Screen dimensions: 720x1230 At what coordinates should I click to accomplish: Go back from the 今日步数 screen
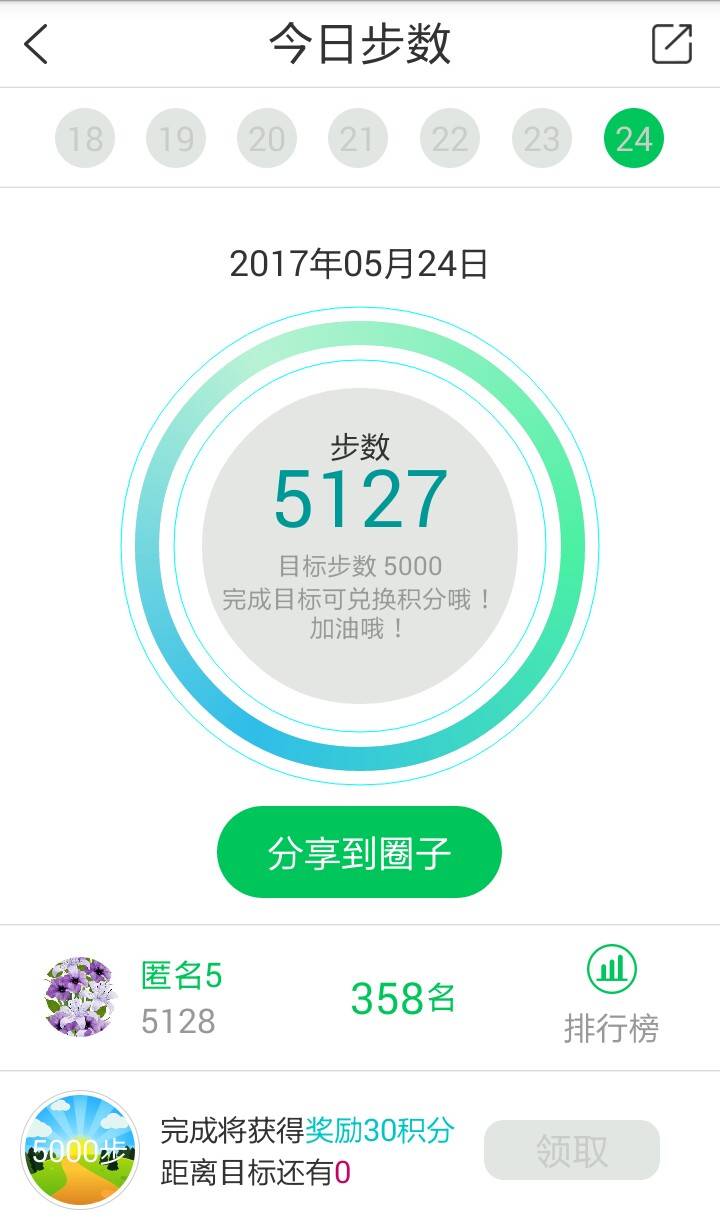point(37,45)
